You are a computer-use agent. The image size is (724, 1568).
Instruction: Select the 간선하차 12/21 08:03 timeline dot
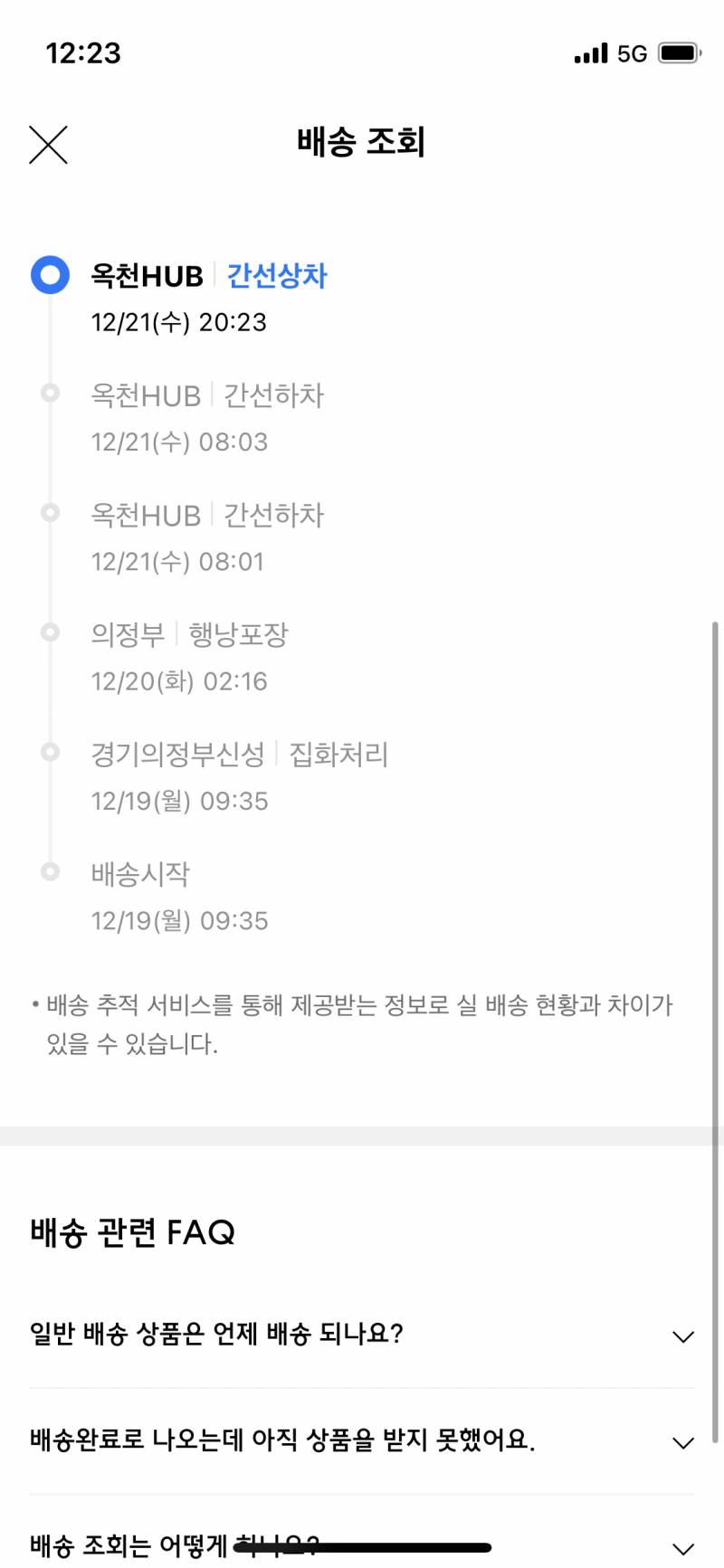(x=52, y=394)
